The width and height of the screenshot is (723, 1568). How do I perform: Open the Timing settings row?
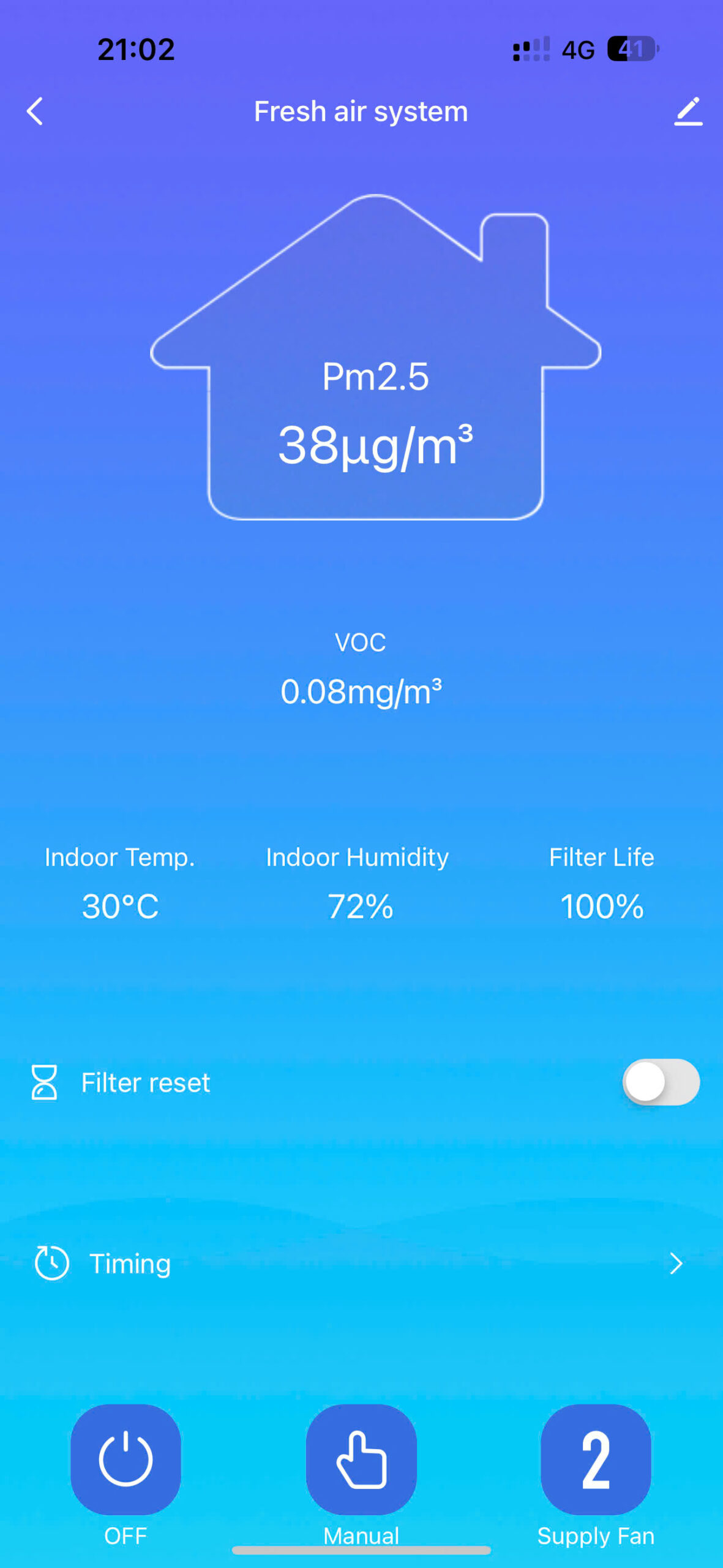click(361, 1263)
